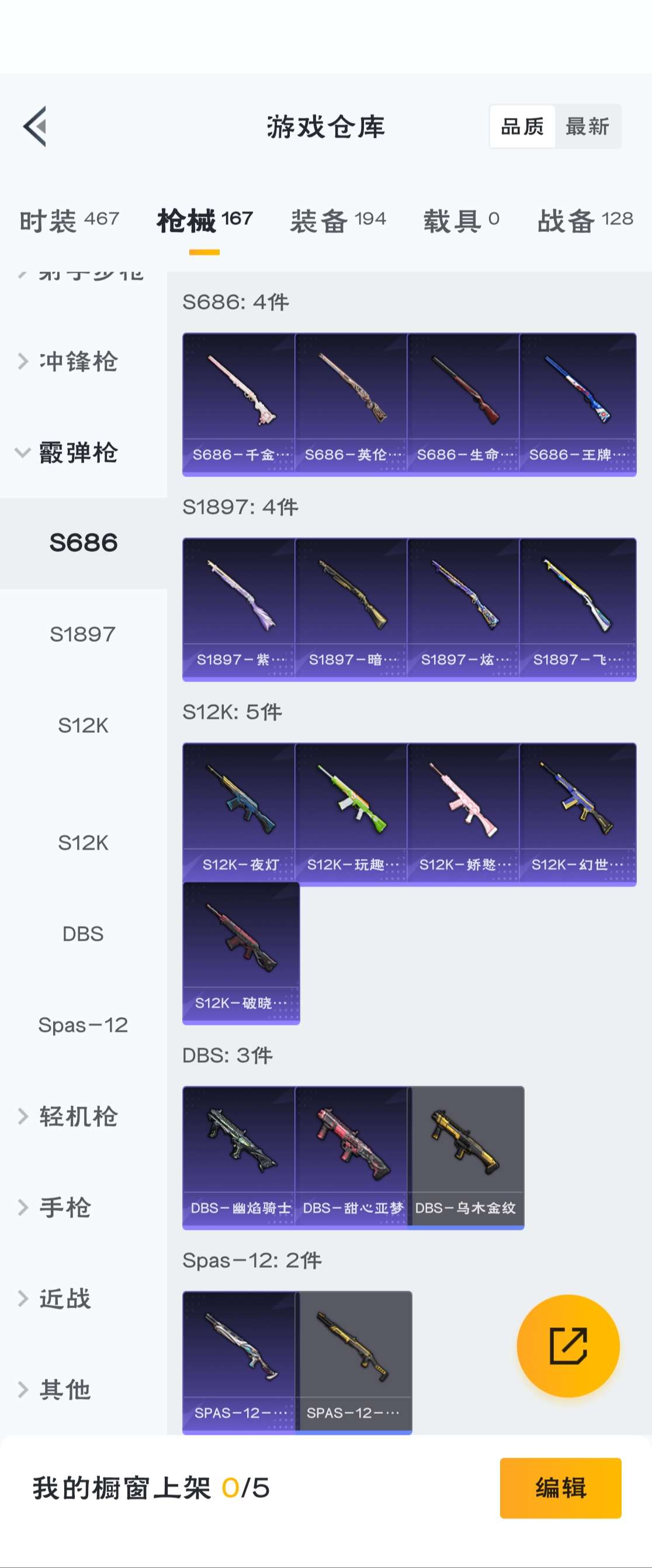
Task: Open the S12K-夜灯 skin tile
Action: click(240, 814)
